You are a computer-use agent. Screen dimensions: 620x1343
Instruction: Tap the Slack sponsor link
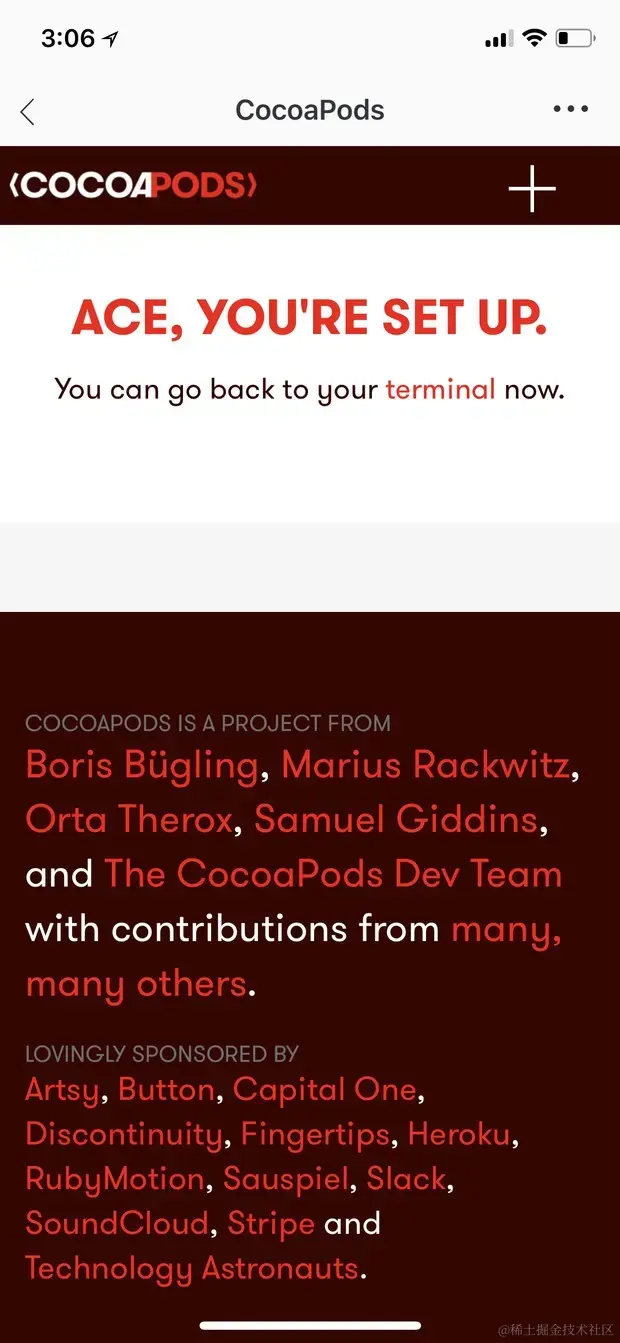point(406,1179)
